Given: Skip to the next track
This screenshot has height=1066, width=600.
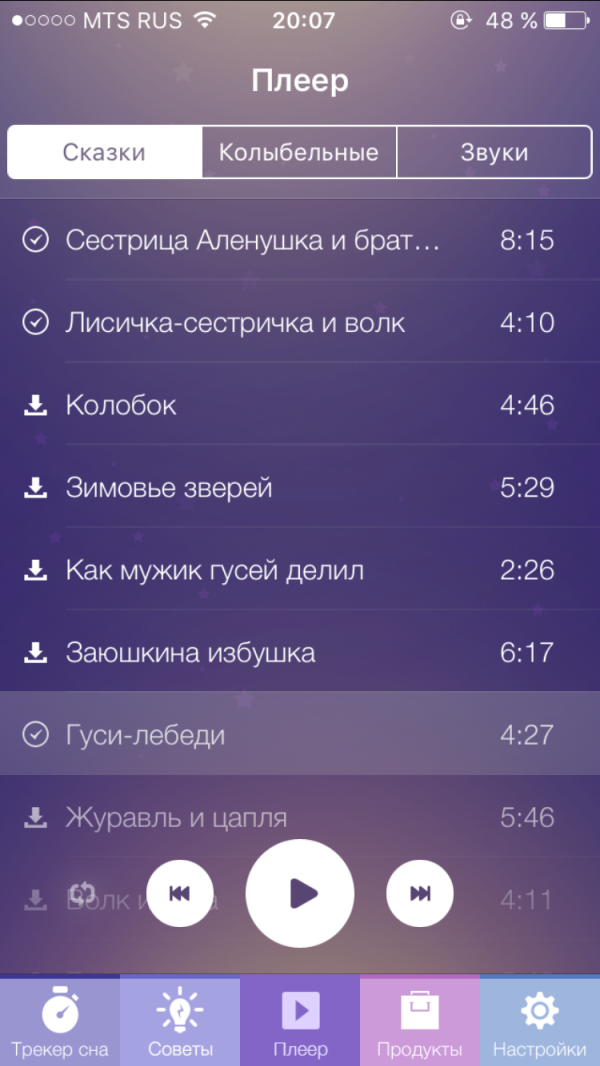Looking at the screenshot, I should click(x=420, y=893).
